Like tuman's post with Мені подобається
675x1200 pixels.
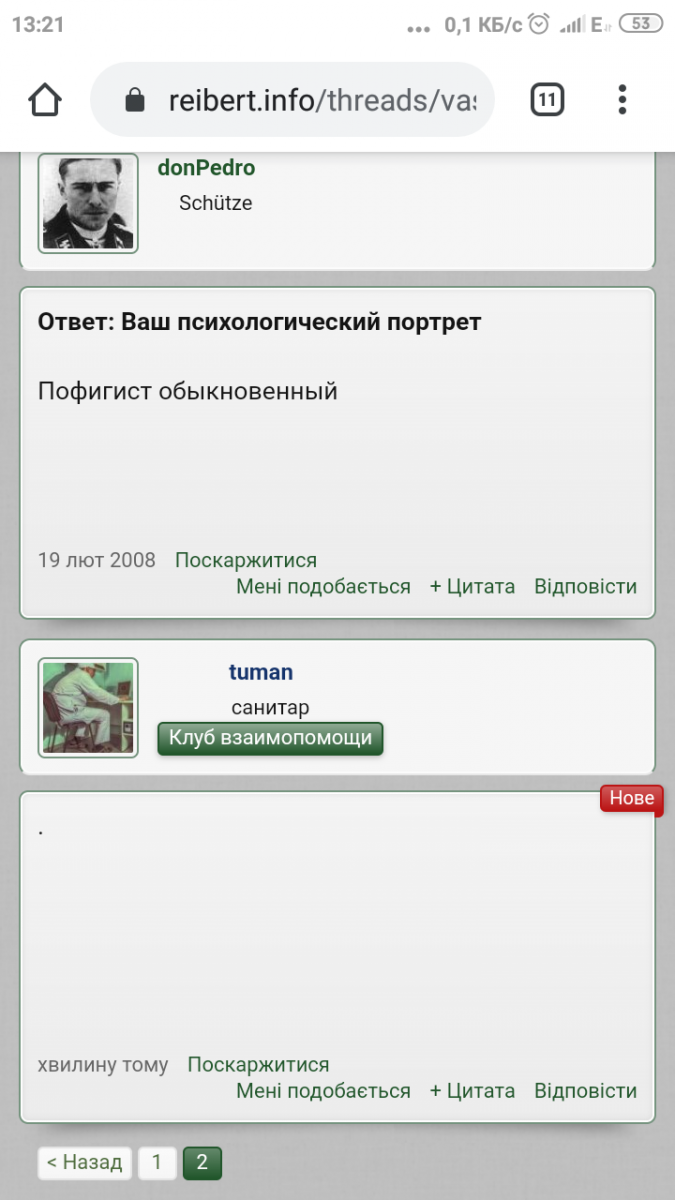coord(323,1091)
